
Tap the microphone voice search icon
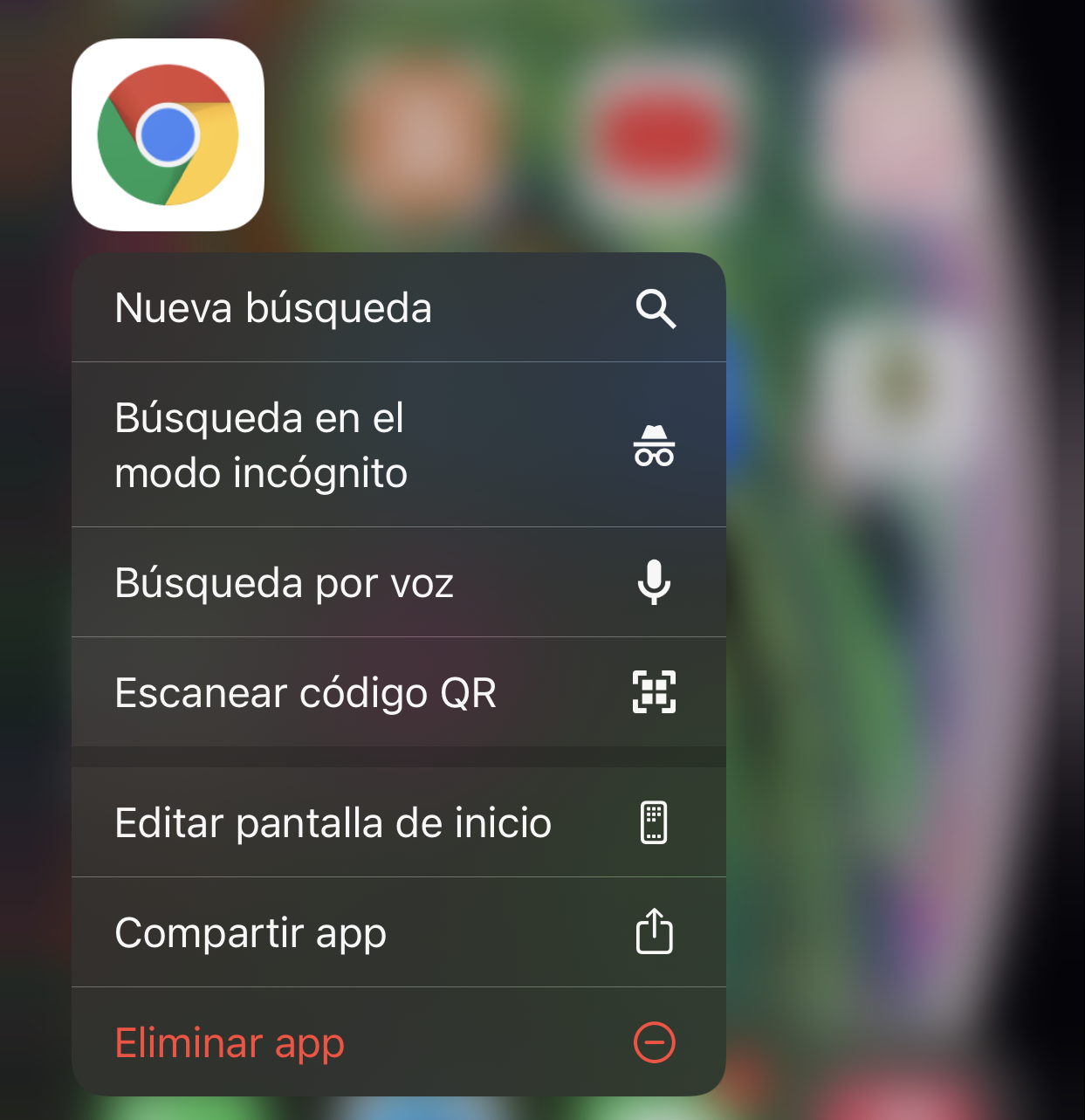[x=656, y=583]
